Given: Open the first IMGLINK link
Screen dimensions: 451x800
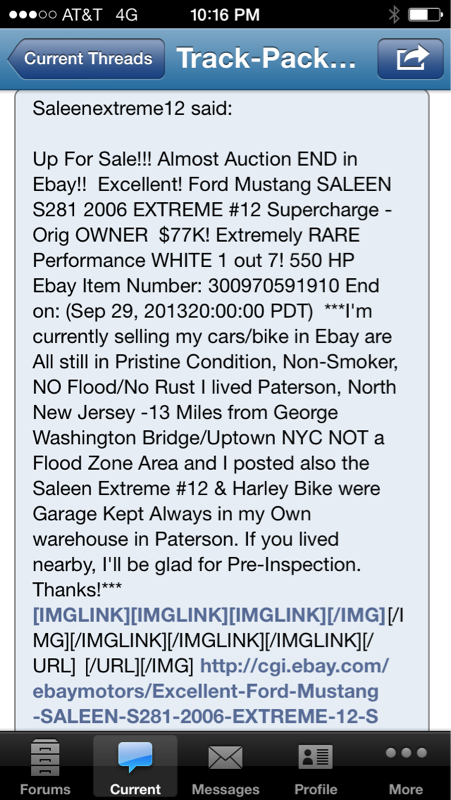Looking at the screenshot, I should [82, 615].
